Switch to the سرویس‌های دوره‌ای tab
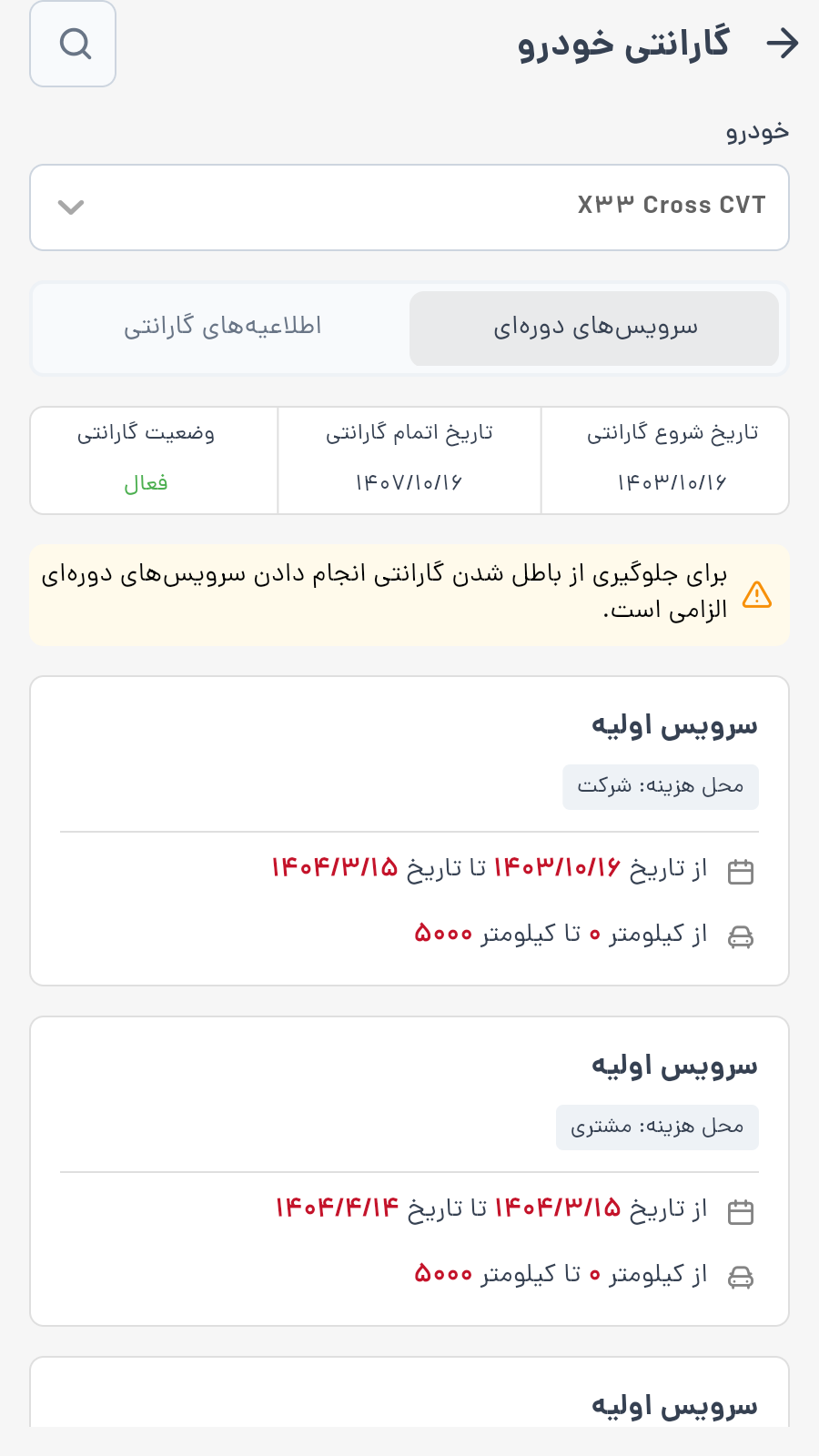 [x=594, y=329]
